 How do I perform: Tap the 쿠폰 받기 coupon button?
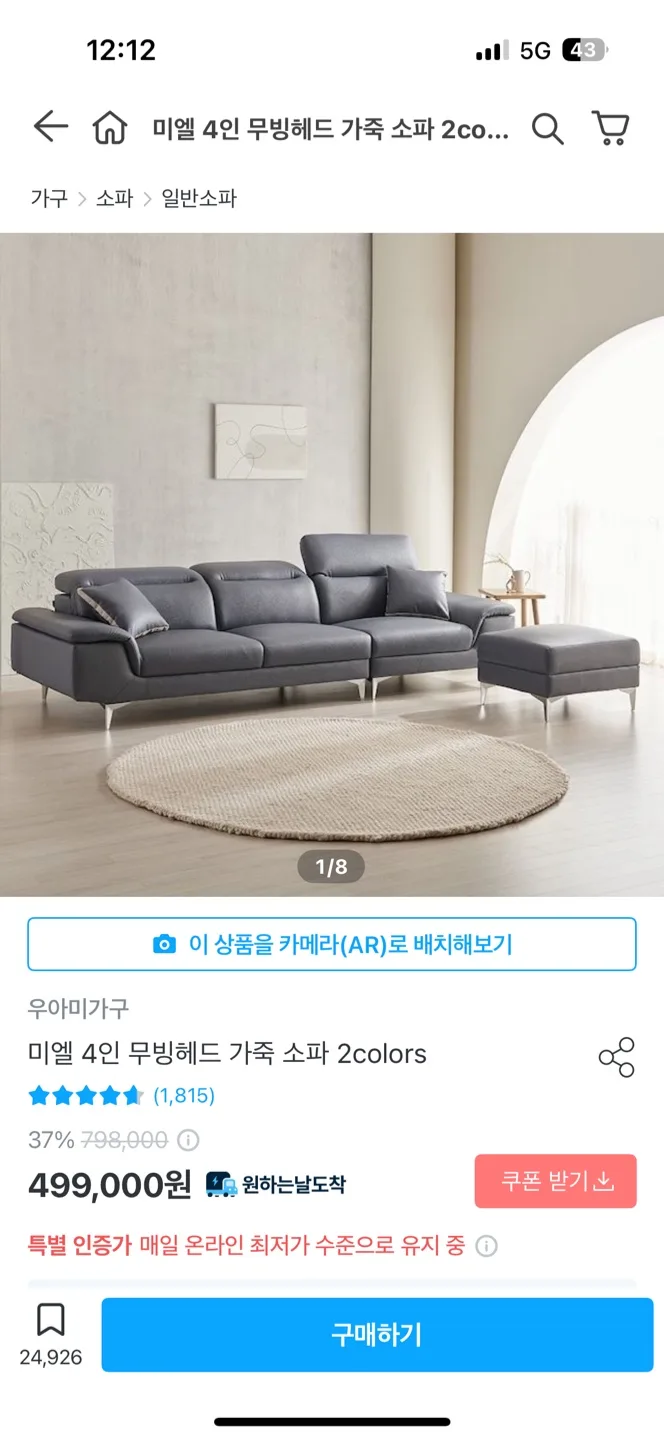point(555,1181)
